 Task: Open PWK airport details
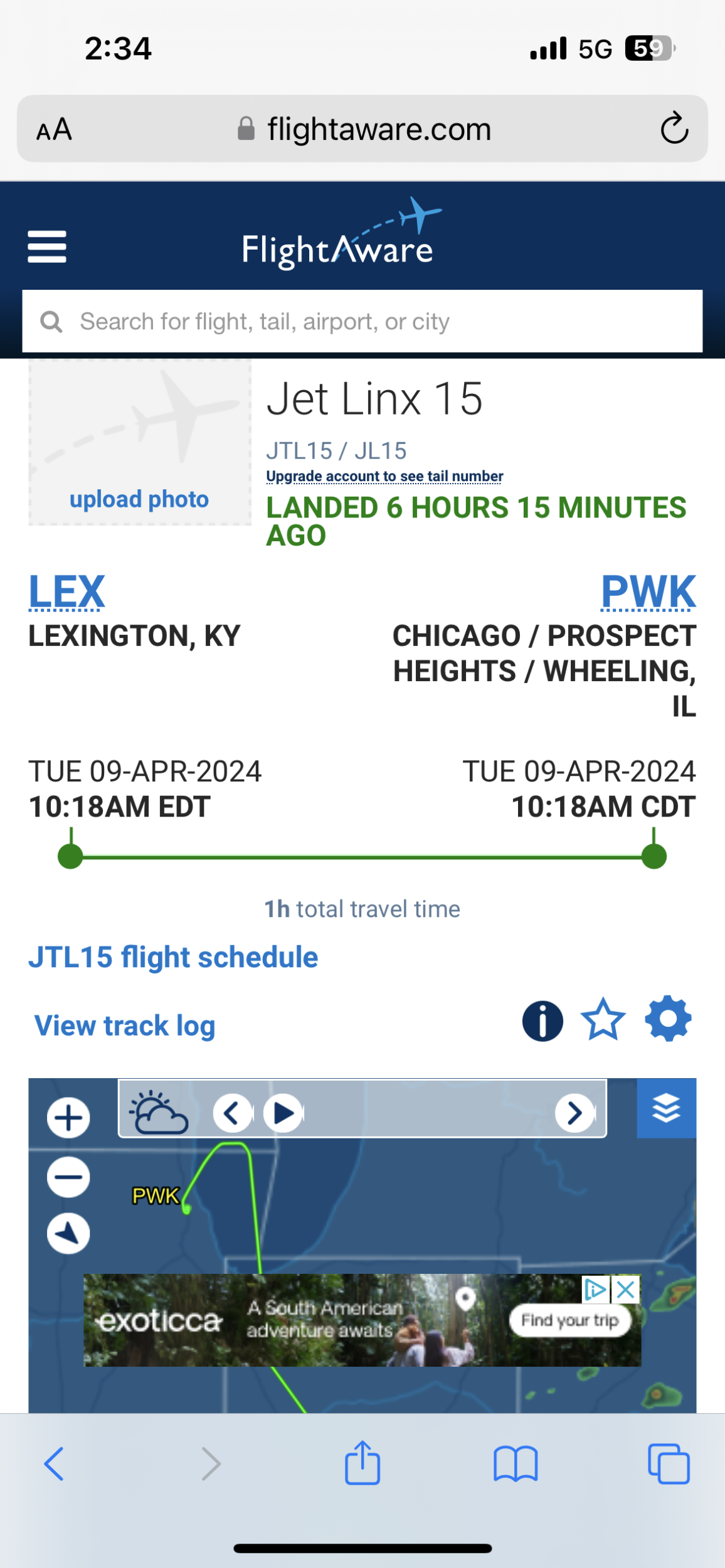pyautogui.click(x=648, y=591)
